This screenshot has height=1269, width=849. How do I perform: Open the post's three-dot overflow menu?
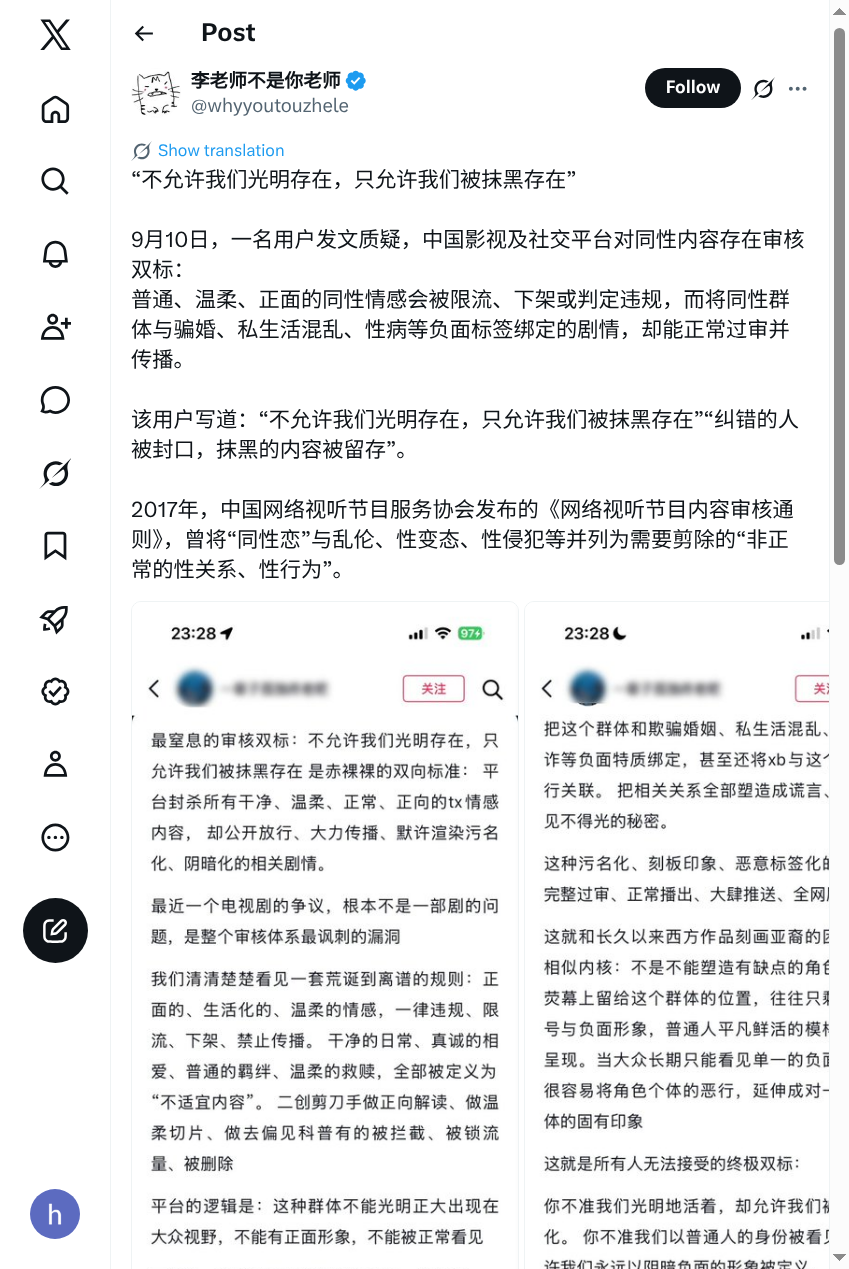coord(797,89)
